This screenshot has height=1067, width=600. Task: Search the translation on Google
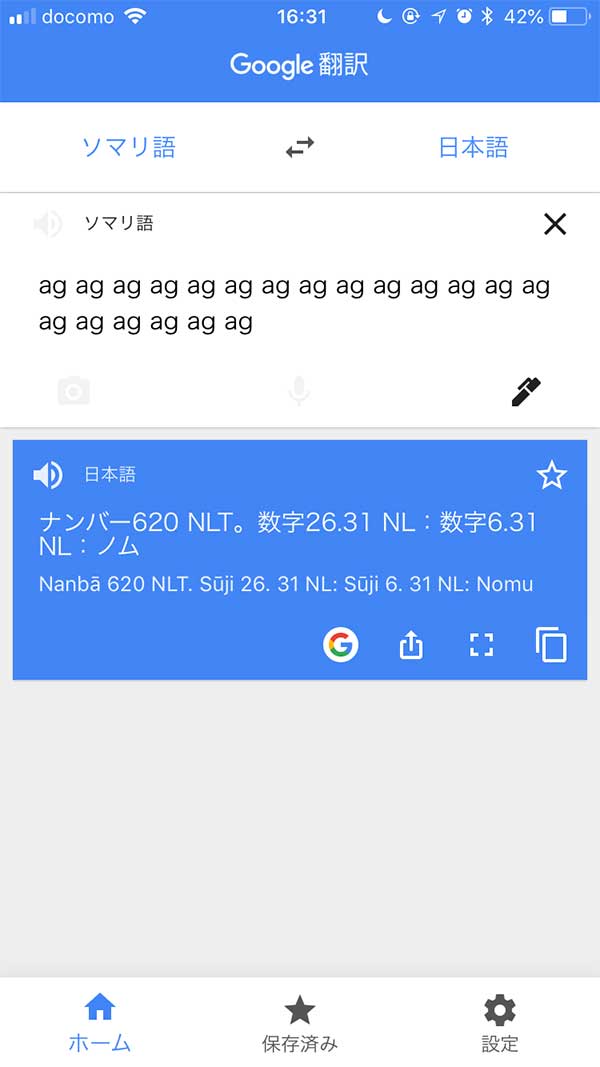[341, 645]
